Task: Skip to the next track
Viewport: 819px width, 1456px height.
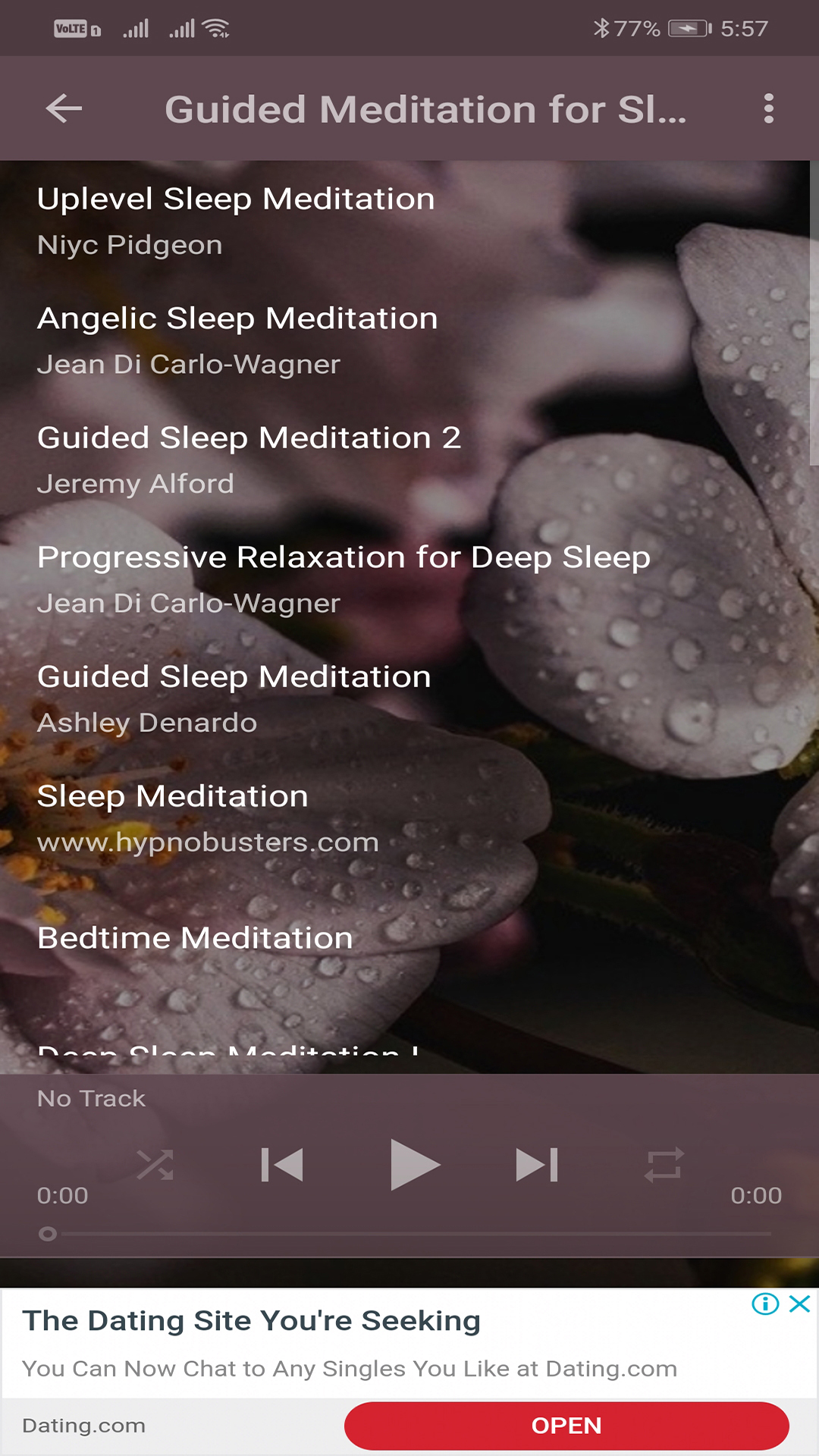Action: [x=535, y=1166]
